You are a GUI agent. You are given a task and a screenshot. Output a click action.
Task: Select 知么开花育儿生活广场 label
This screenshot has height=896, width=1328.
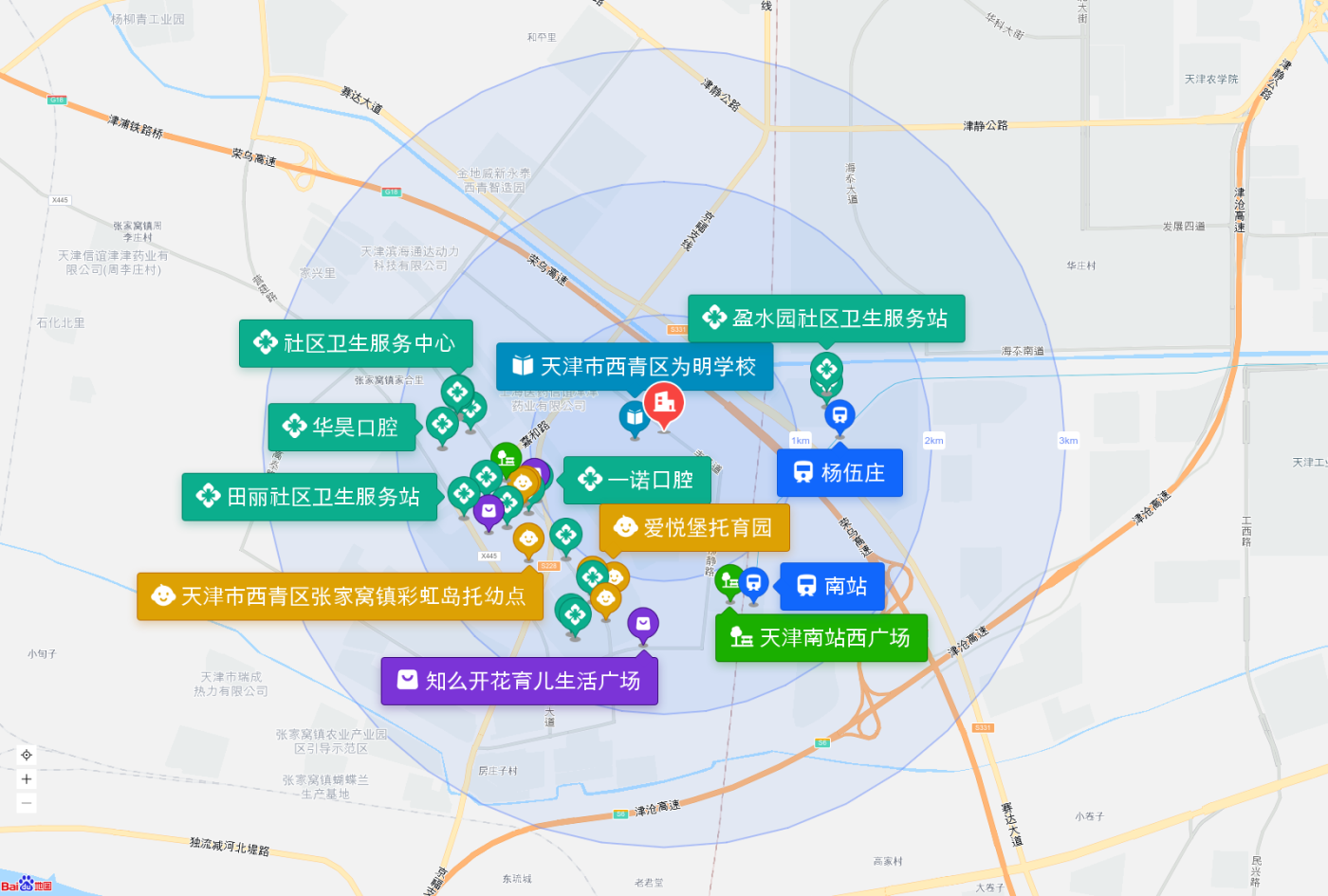click(x=519, y=681)
